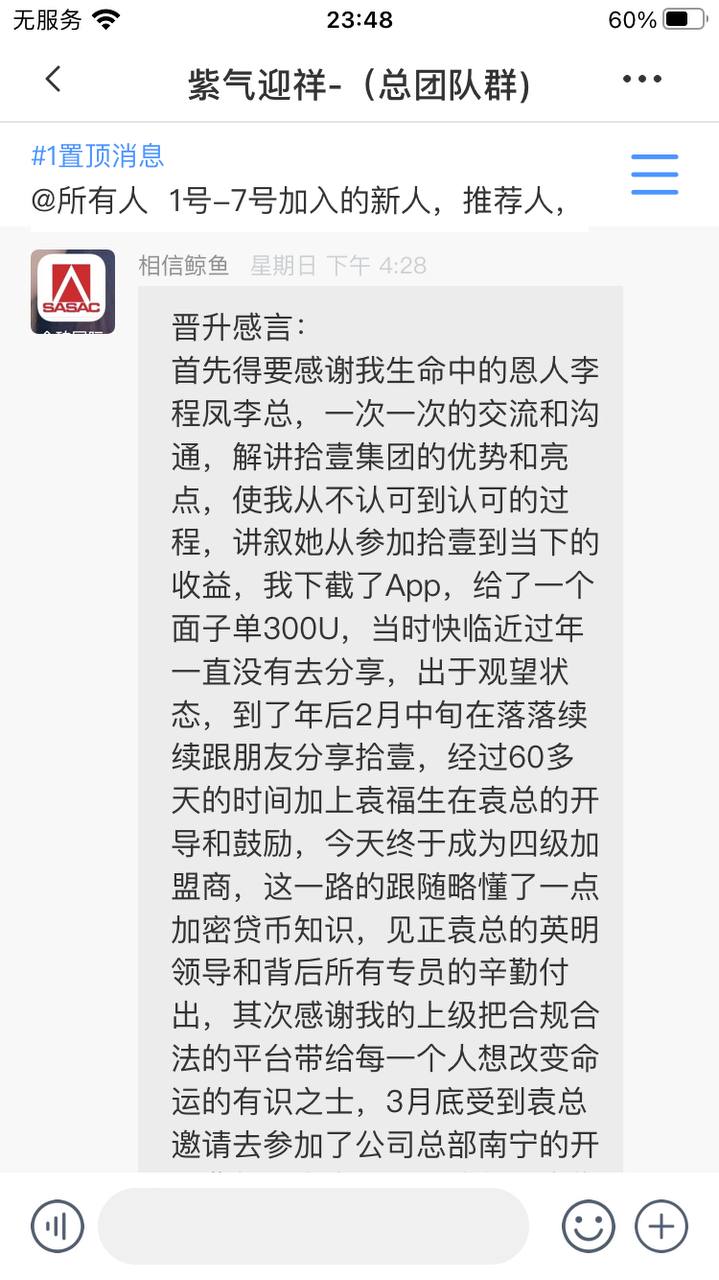The image size is (719, 1280).
Task: Expand the pinned messages list icon
Action: [x=654, y=175]
